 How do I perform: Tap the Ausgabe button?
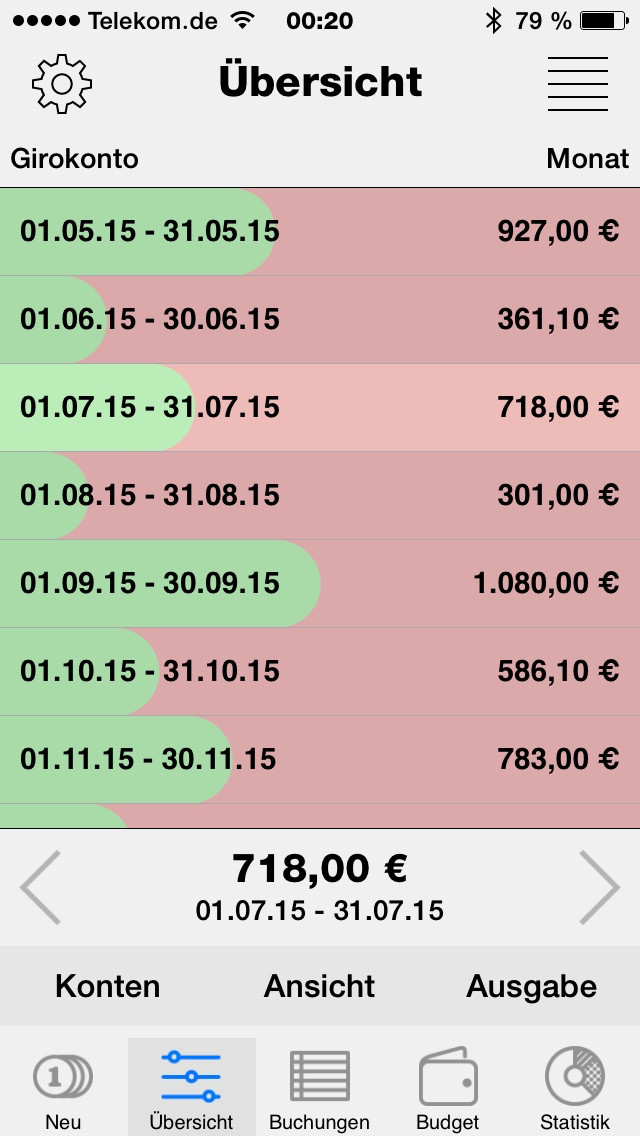click(531, 986)
